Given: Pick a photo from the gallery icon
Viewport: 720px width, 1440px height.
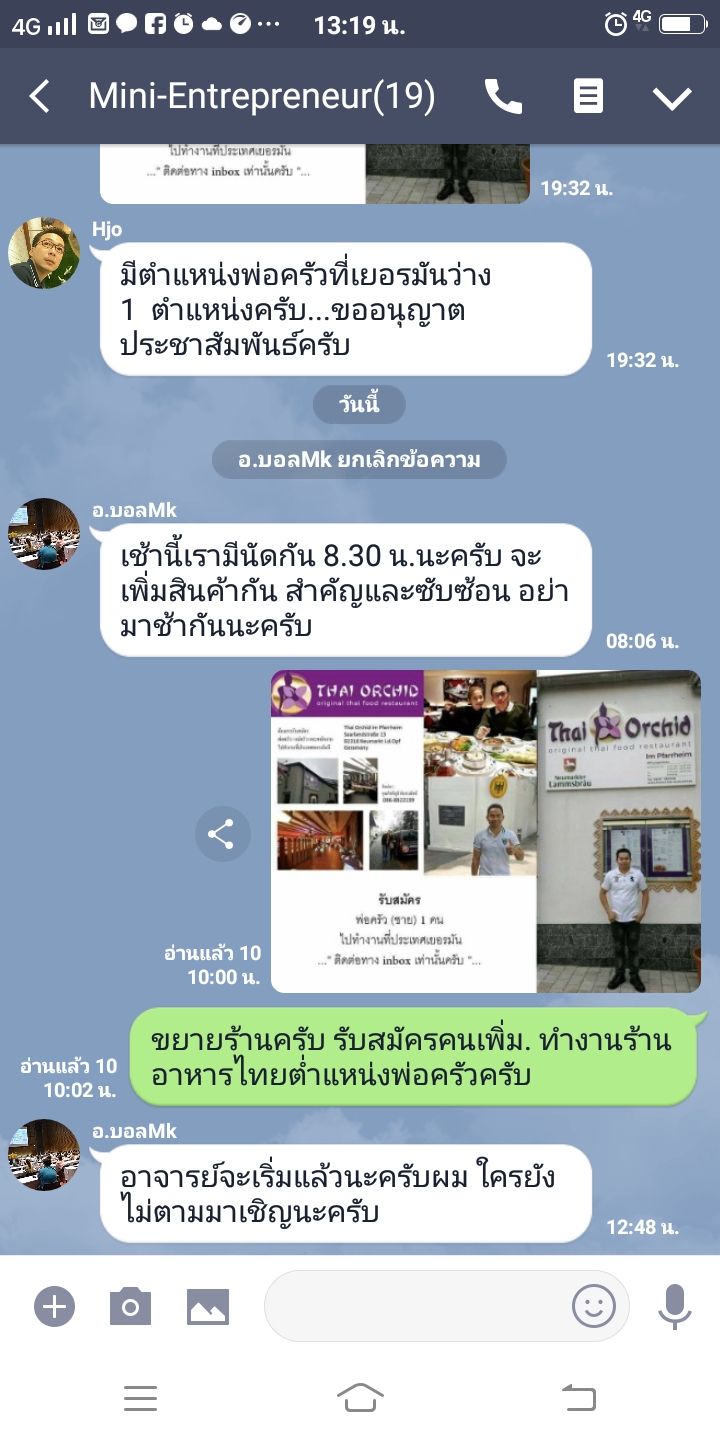Looking at the screenshot, I should coord(208,1306).
